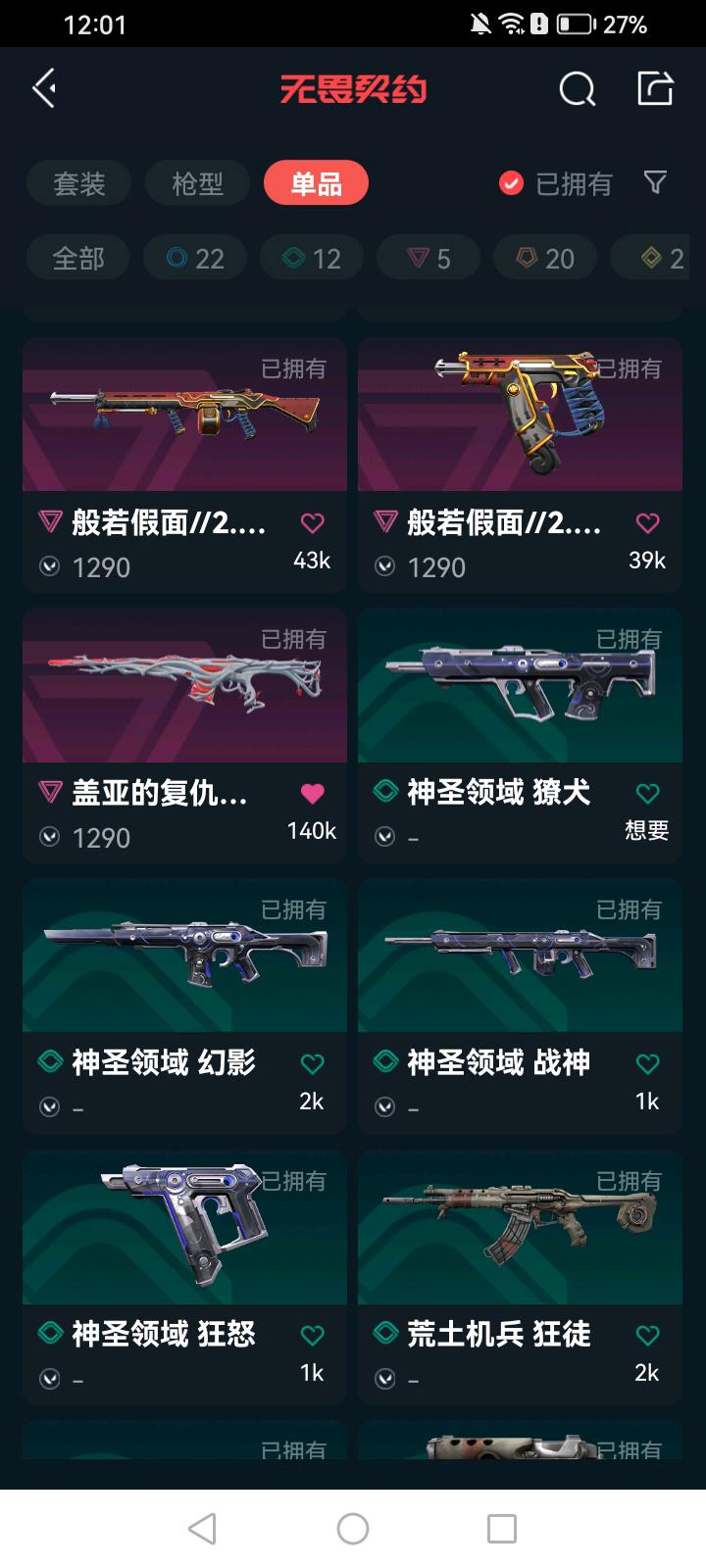
Task: Open the 神圣领域 狂怒 skin card
Action: point(184,1277)
